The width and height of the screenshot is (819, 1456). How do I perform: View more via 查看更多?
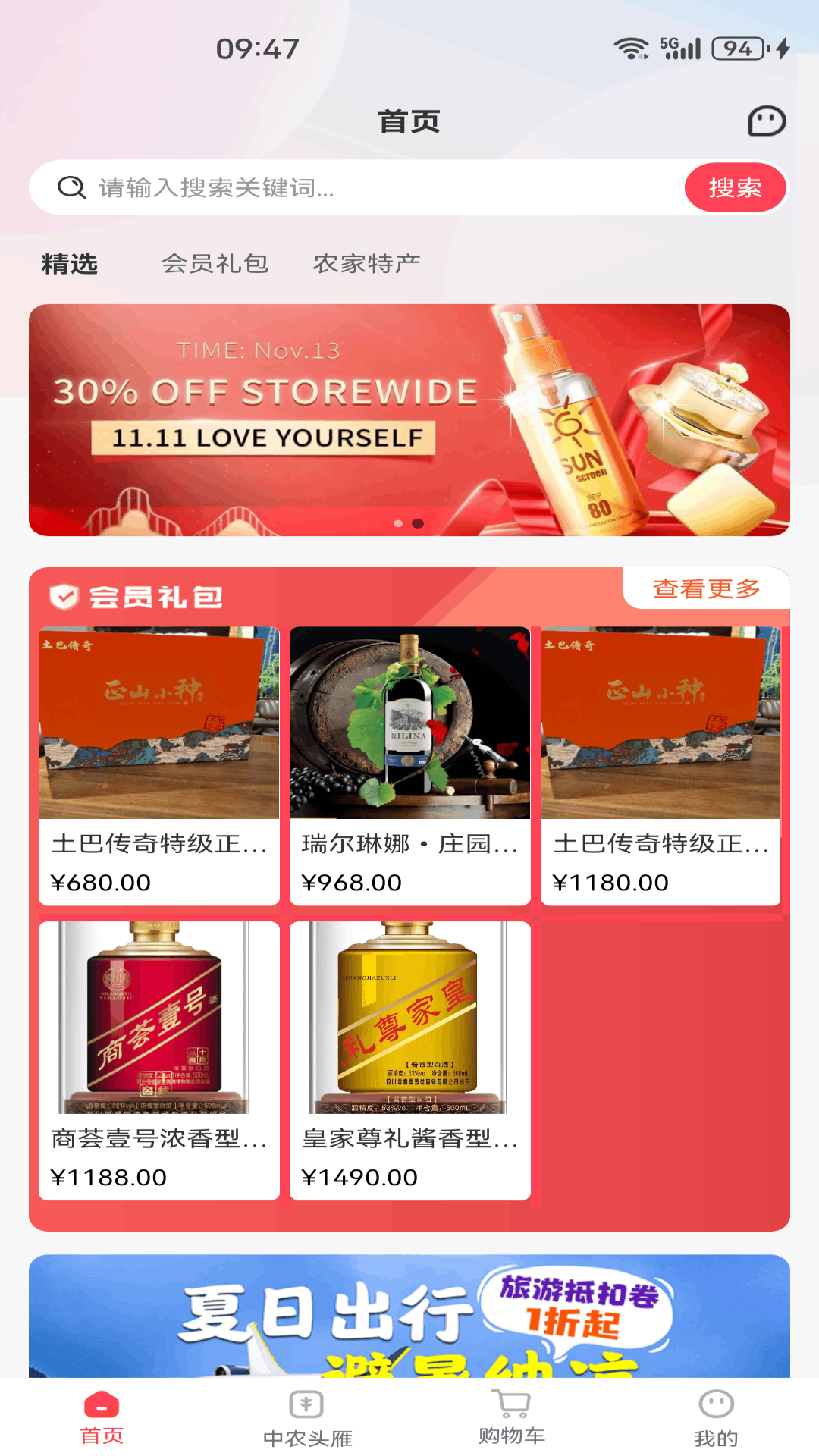[706, 588]
